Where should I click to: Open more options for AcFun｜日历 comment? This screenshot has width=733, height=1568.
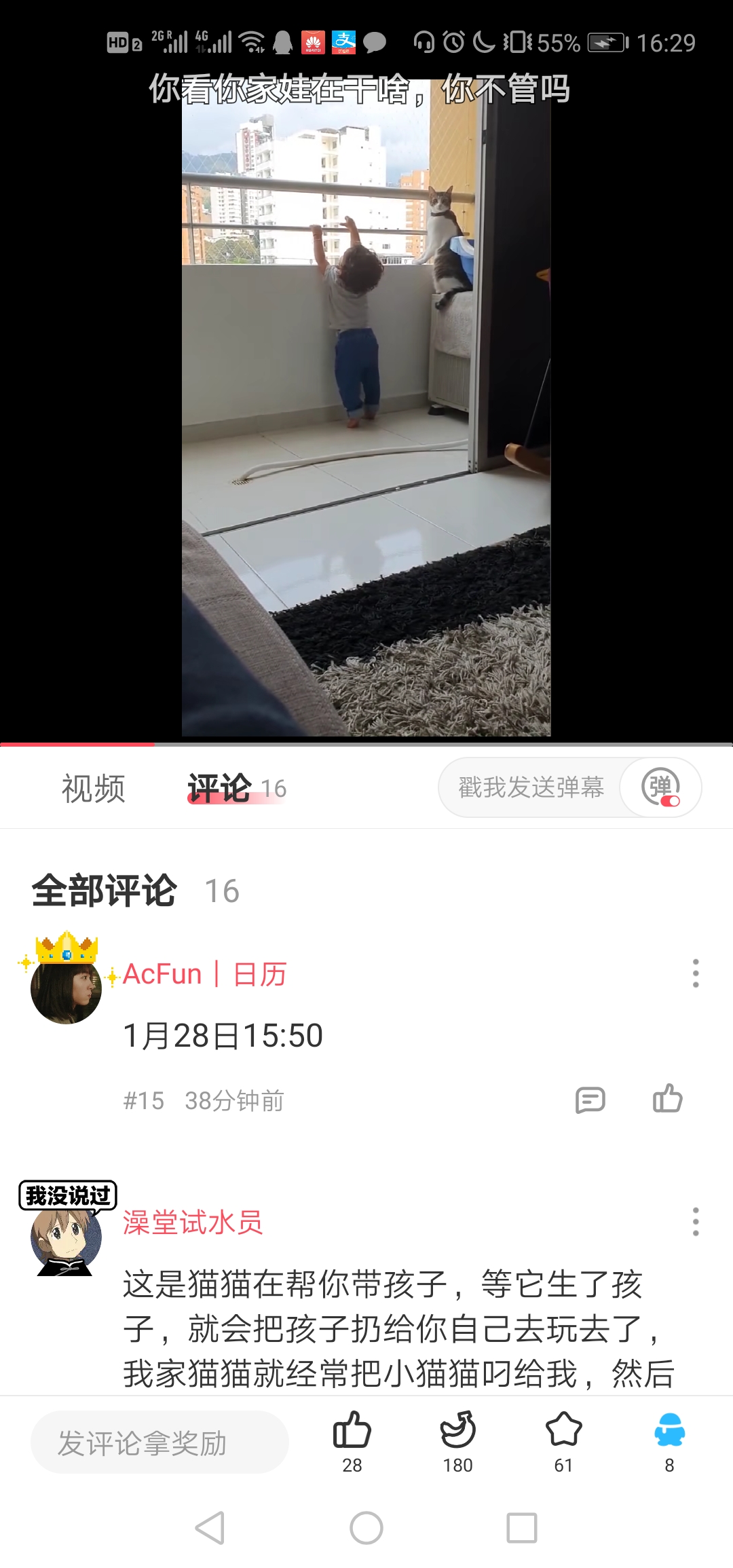pyautogui.click(x=695, y=973)
